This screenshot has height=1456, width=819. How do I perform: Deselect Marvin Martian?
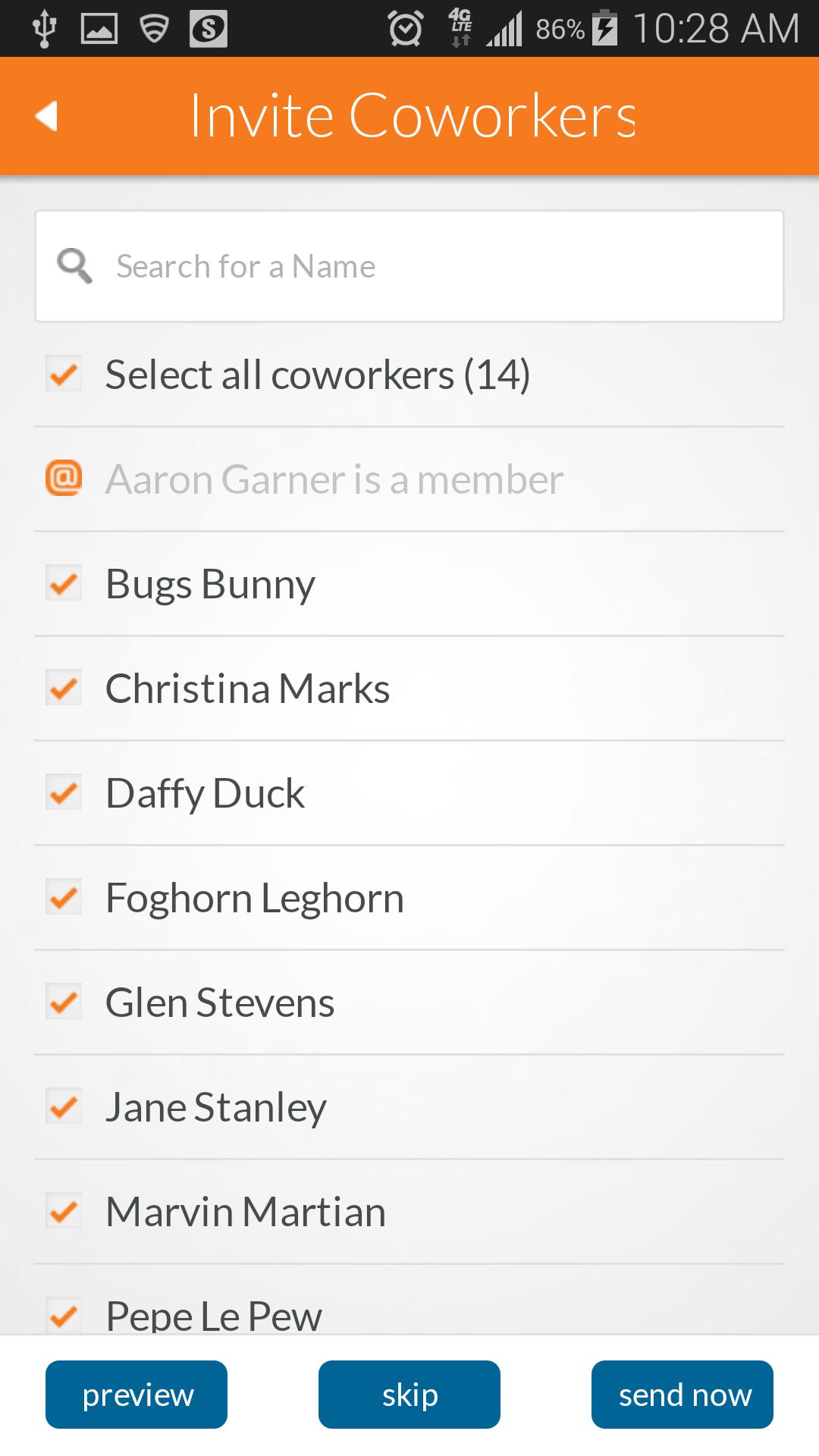point(64,1212)
